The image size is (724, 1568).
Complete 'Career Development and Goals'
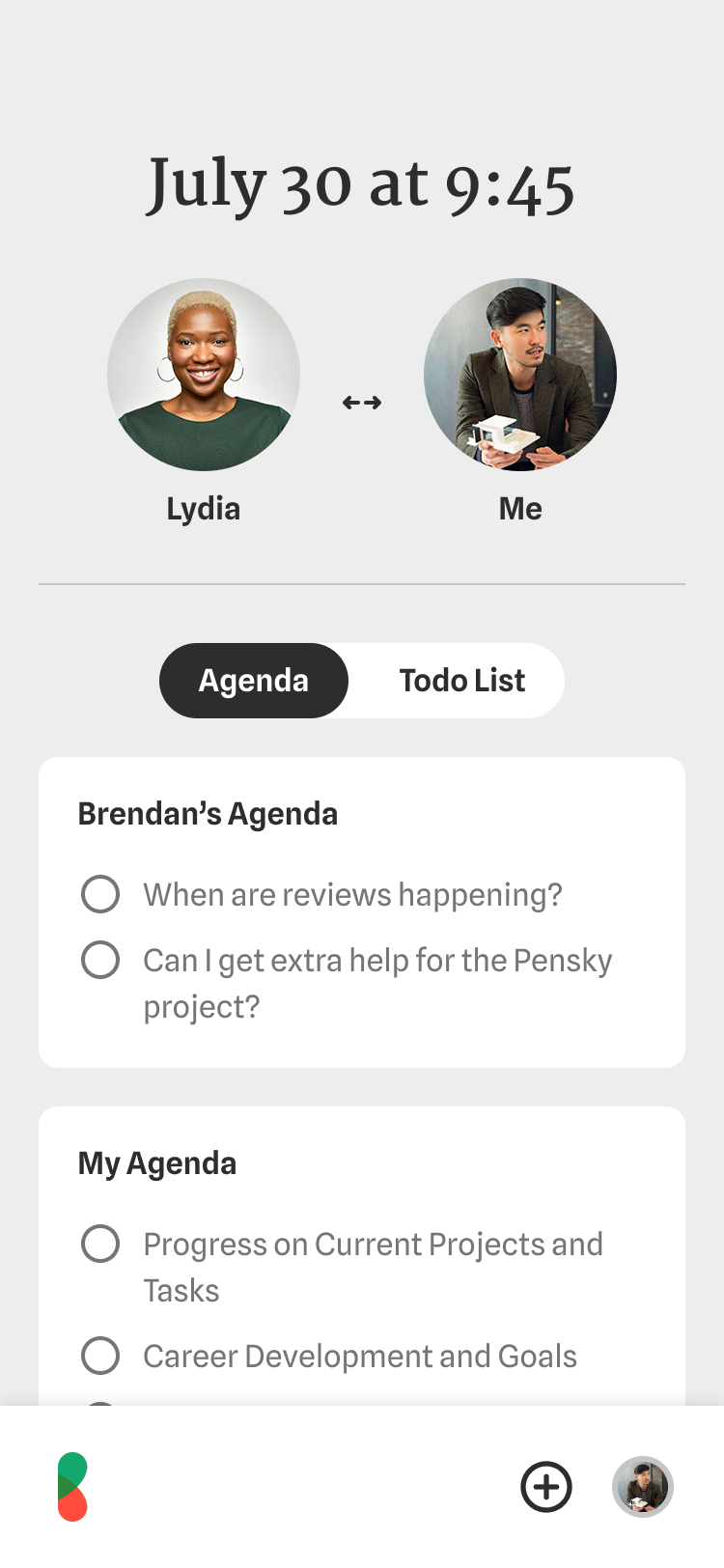(x=100, y=1356)
